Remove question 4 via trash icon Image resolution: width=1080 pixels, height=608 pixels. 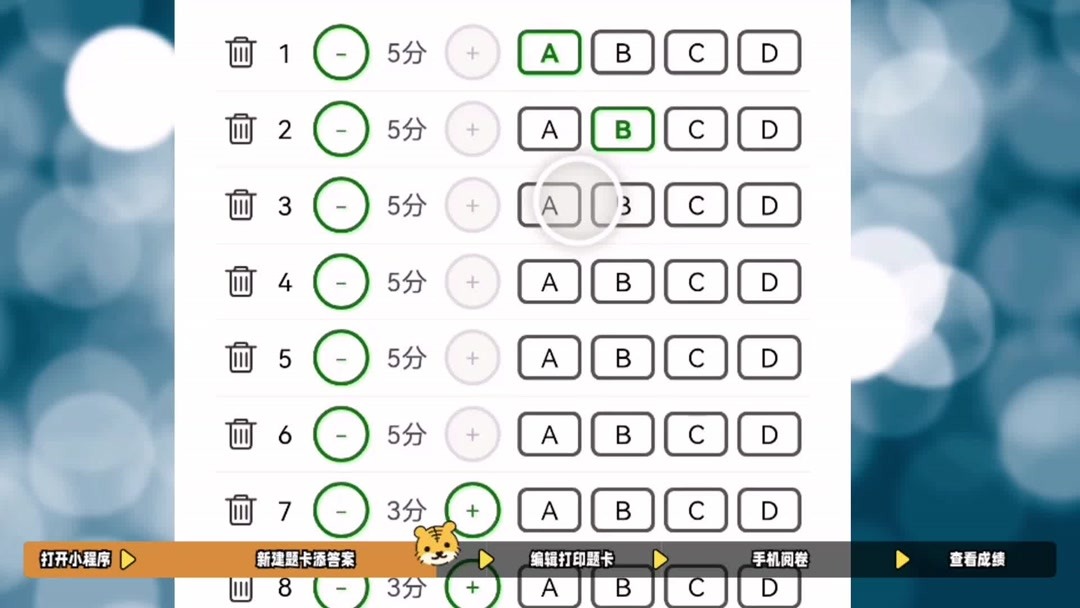pos(241,282)
